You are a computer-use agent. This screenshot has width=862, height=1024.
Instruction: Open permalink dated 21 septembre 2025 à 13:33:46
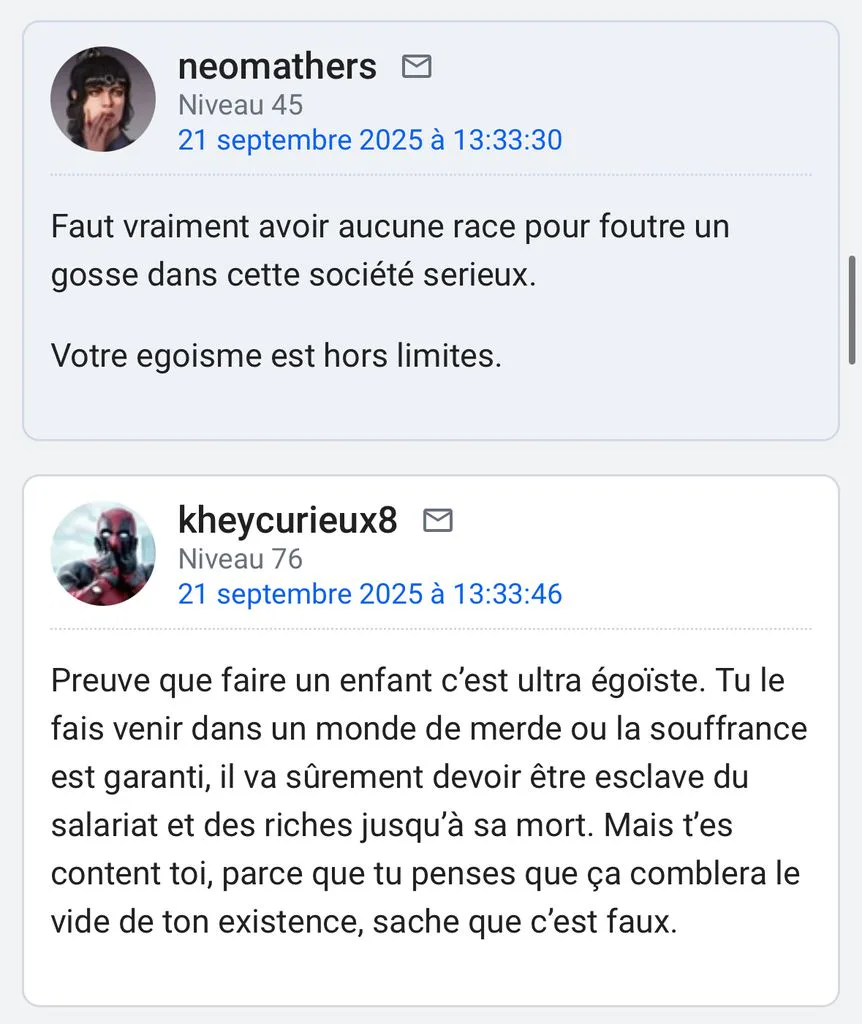click(x=370, y=594)
